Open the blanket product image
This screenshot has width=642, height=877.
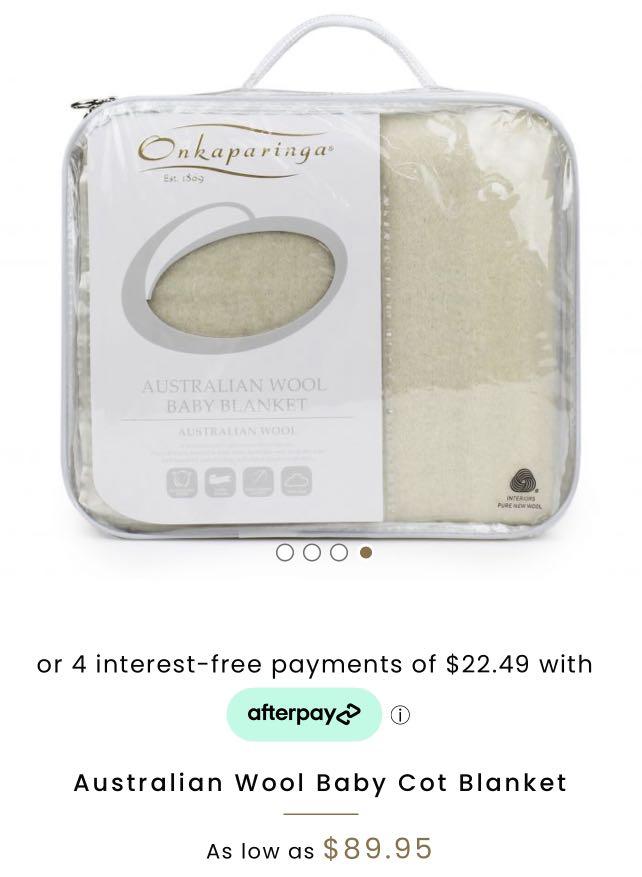pos(320,290)
